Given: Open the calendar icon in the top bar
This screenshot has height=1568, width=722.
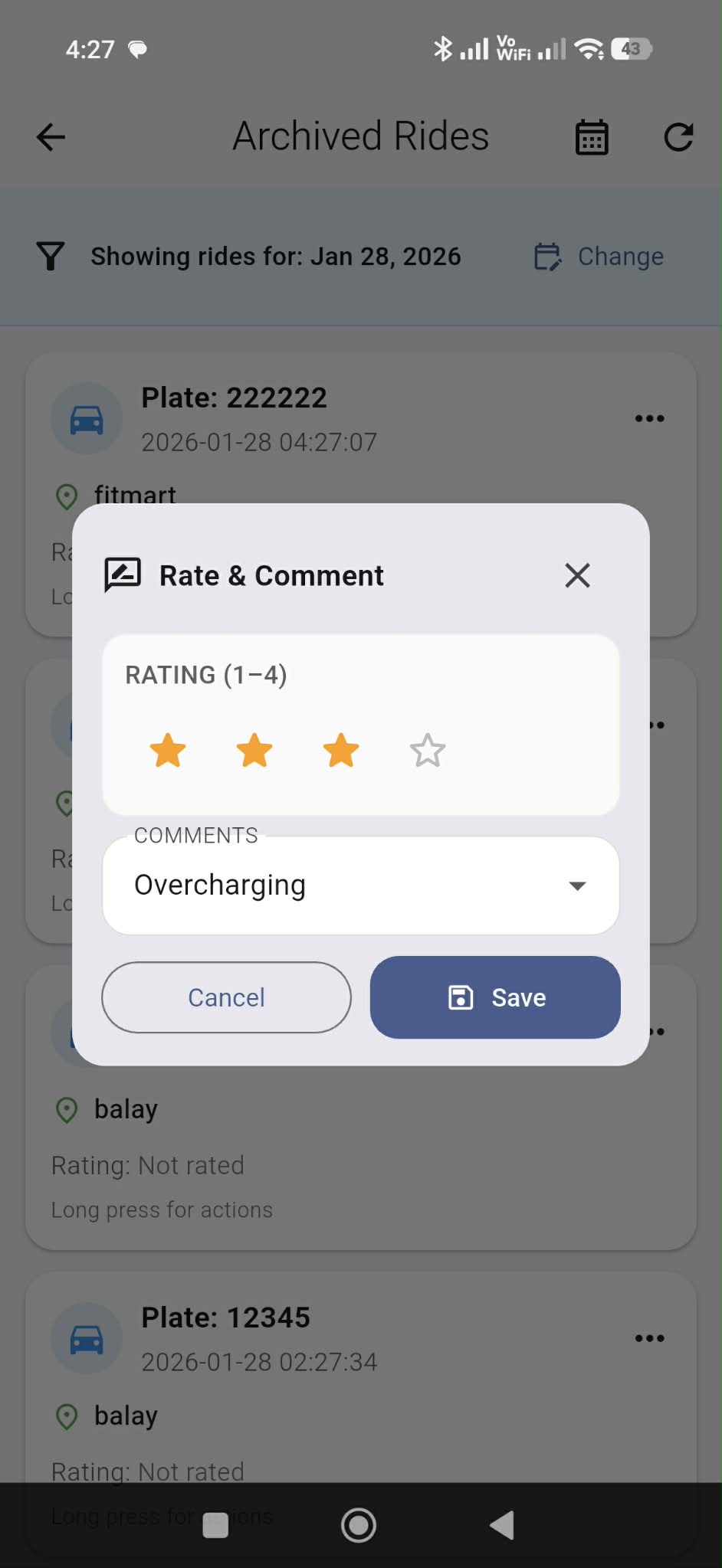Looking at the screenshot, I should 591,137.
